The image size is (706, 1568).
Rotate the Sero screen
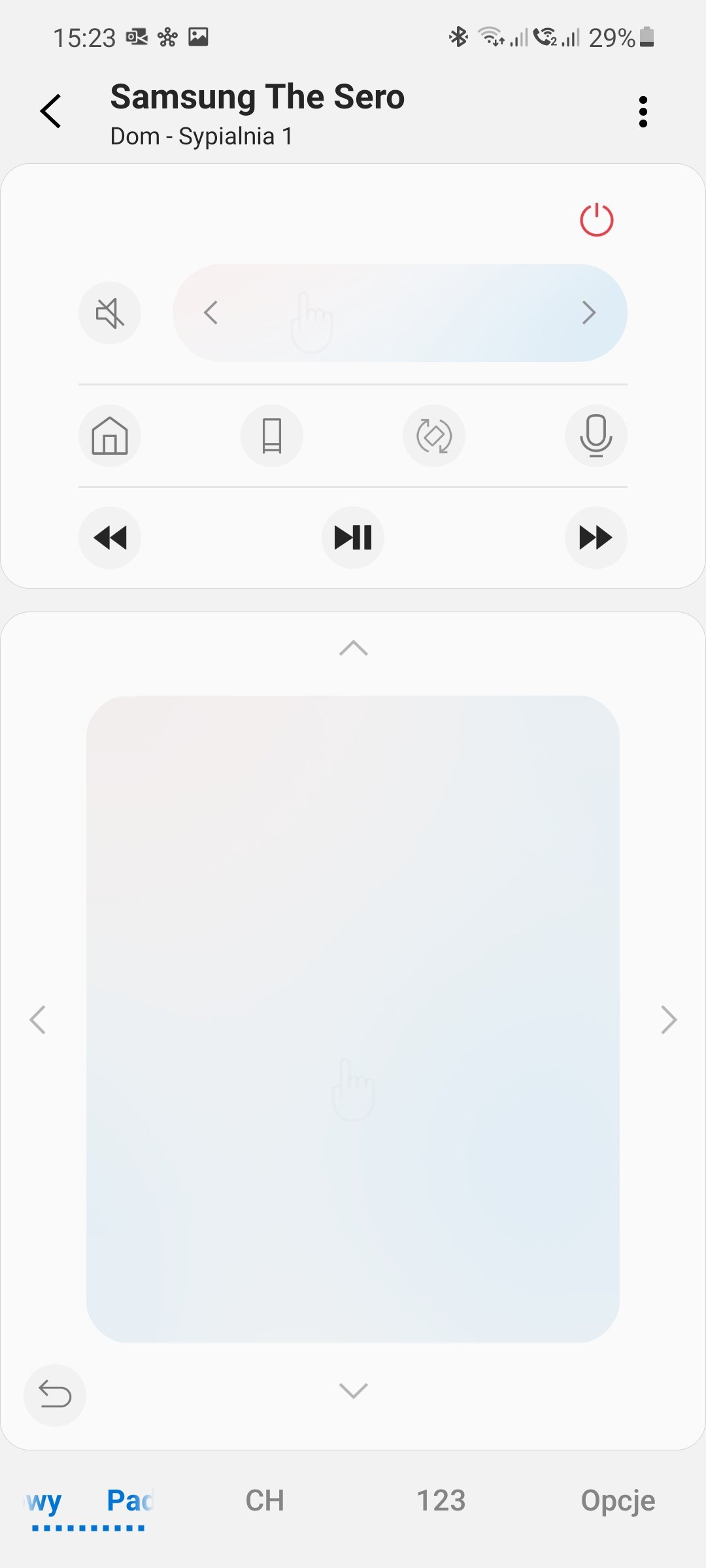coord(434,436)
